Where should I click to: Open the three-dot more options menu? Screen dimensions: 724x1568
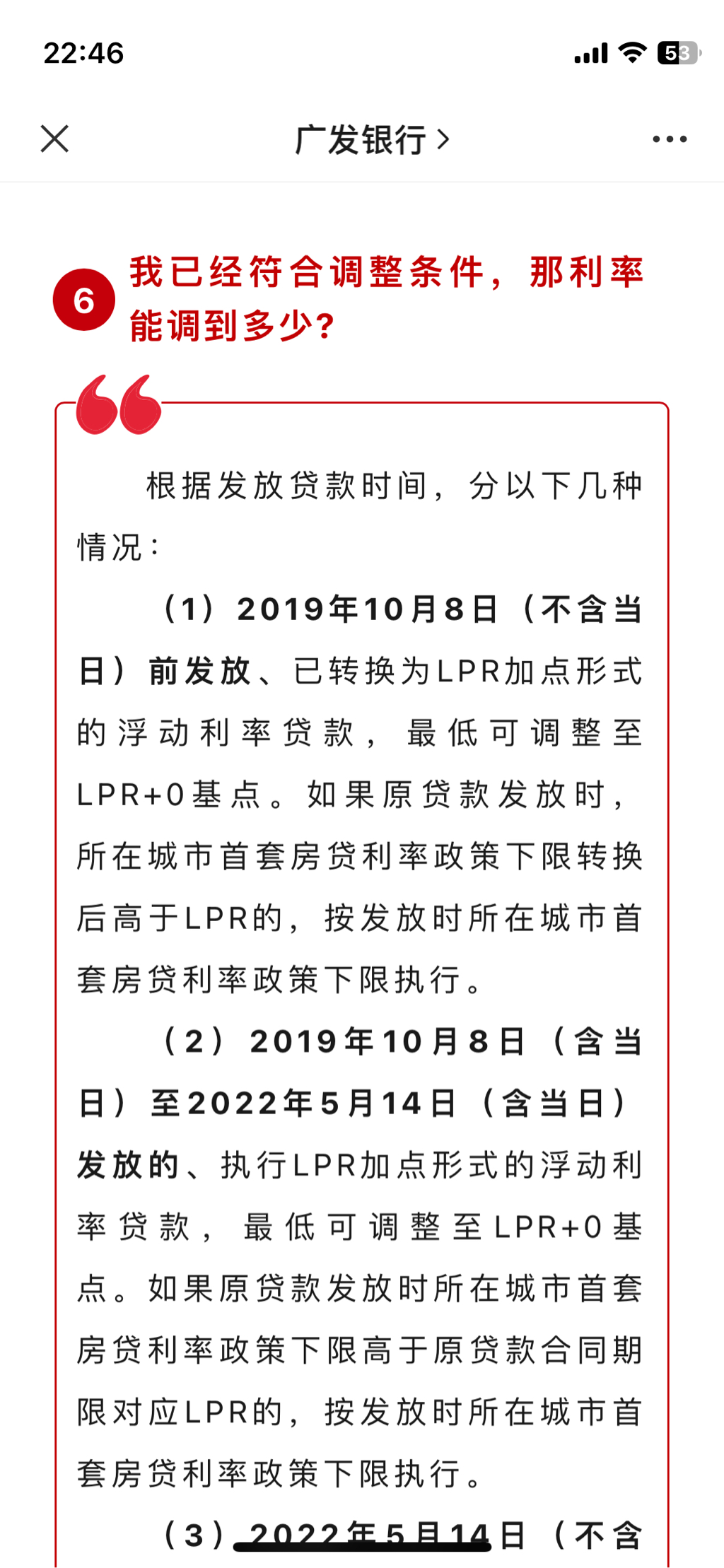tap(669, 139)
